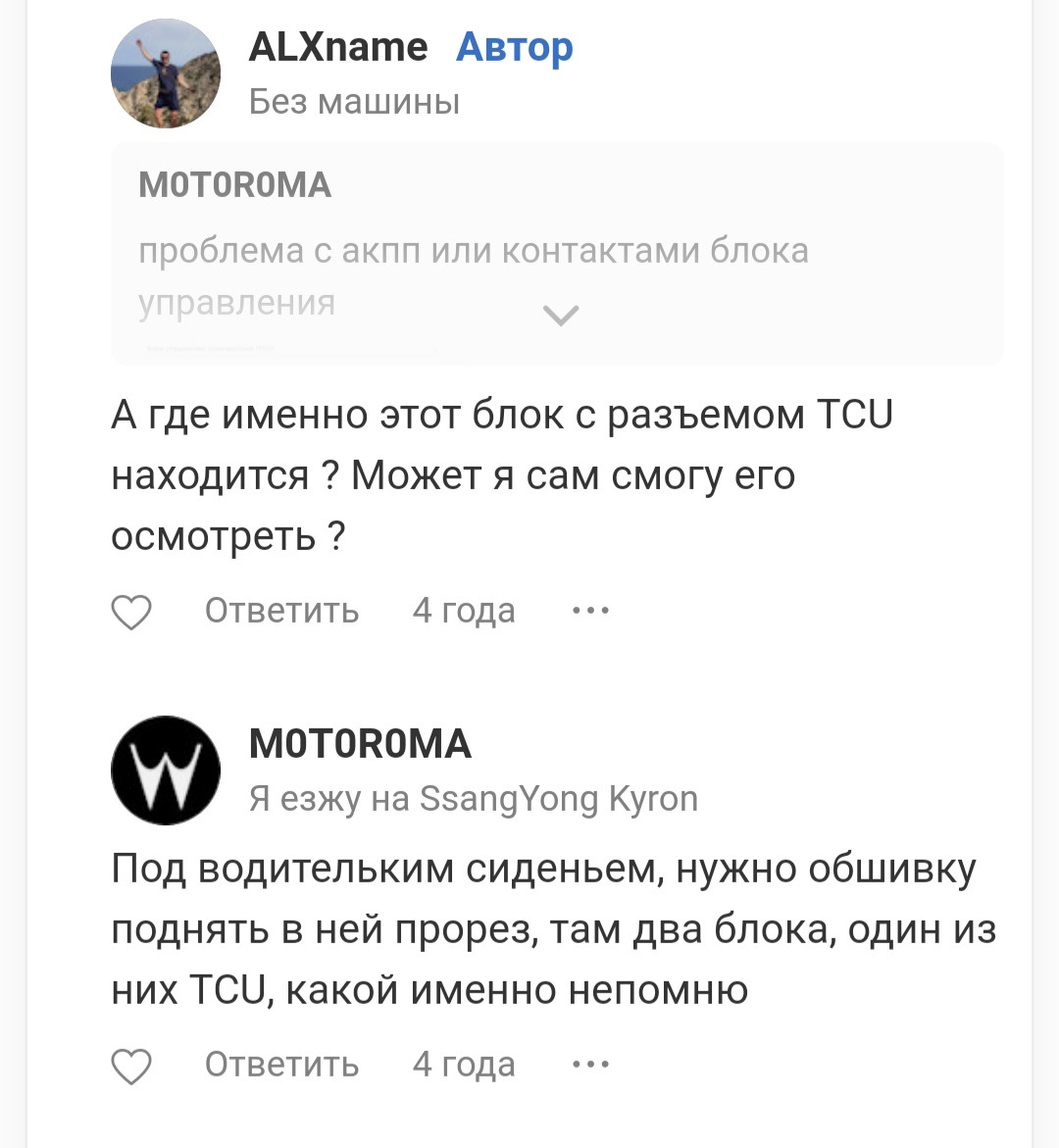This screenshot has height=1148, width=1059.
Task: Open the SsangYong Kyron car link
Action: 558,799
